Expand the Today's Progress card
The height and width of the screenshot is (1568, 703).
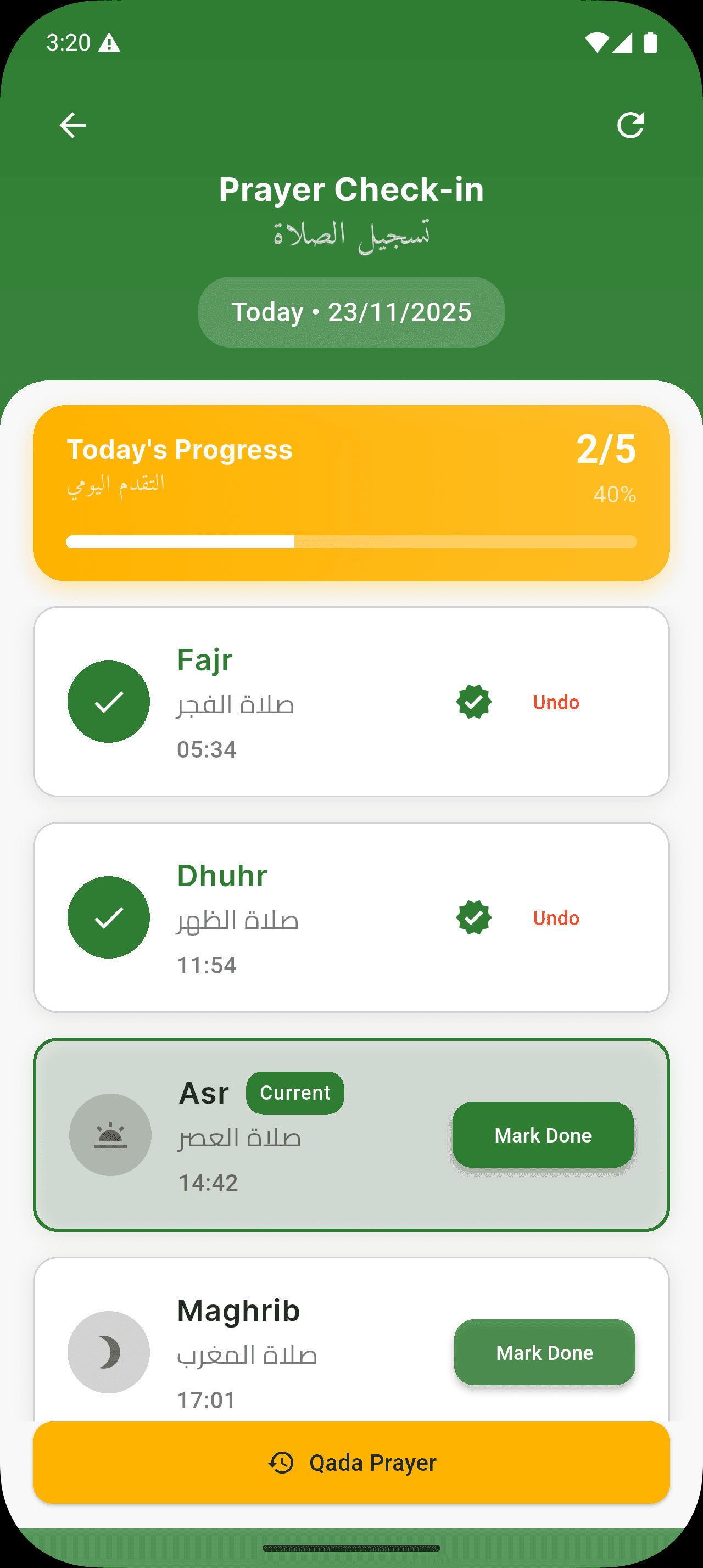coord(351,492)
